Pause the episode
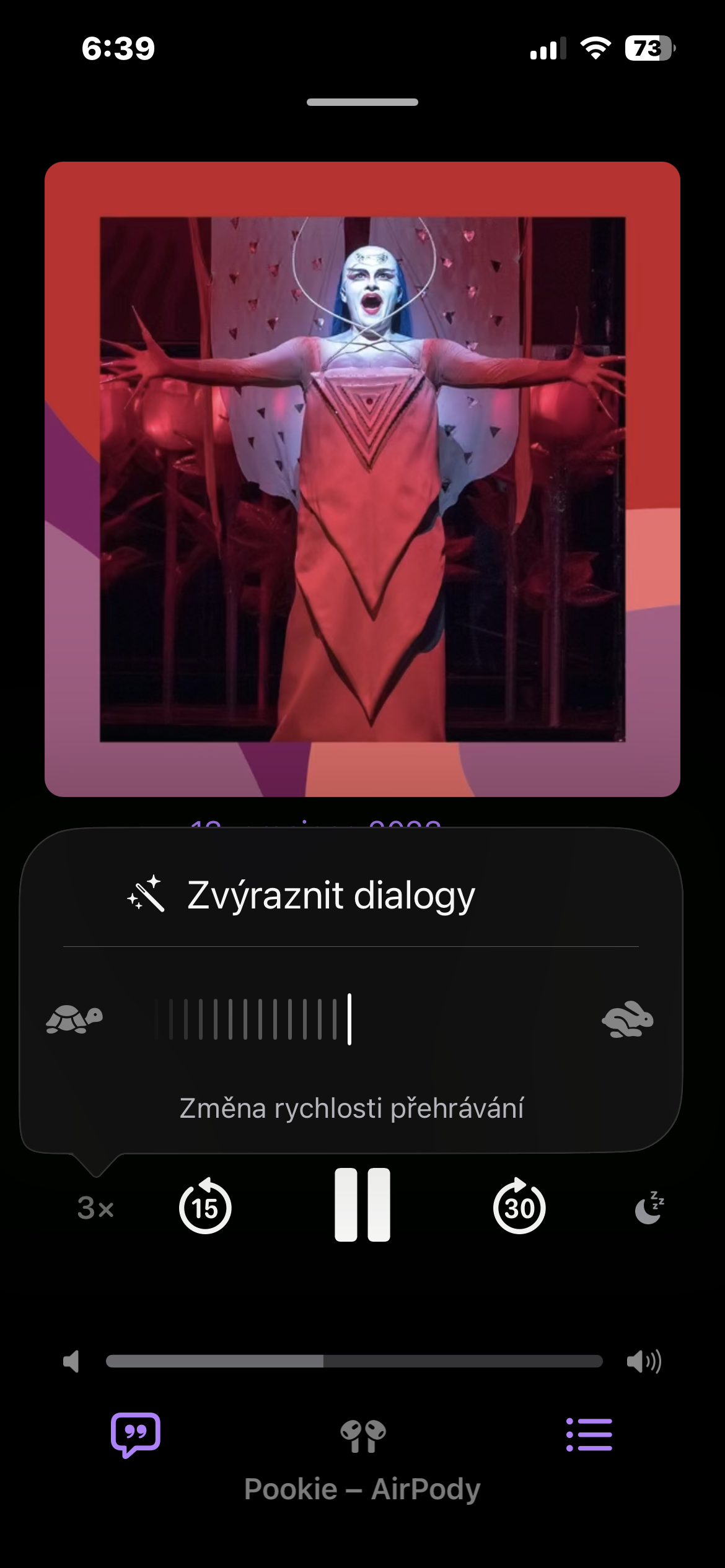The width and height of the screenshot is (725, 1568). (362, 1205)
